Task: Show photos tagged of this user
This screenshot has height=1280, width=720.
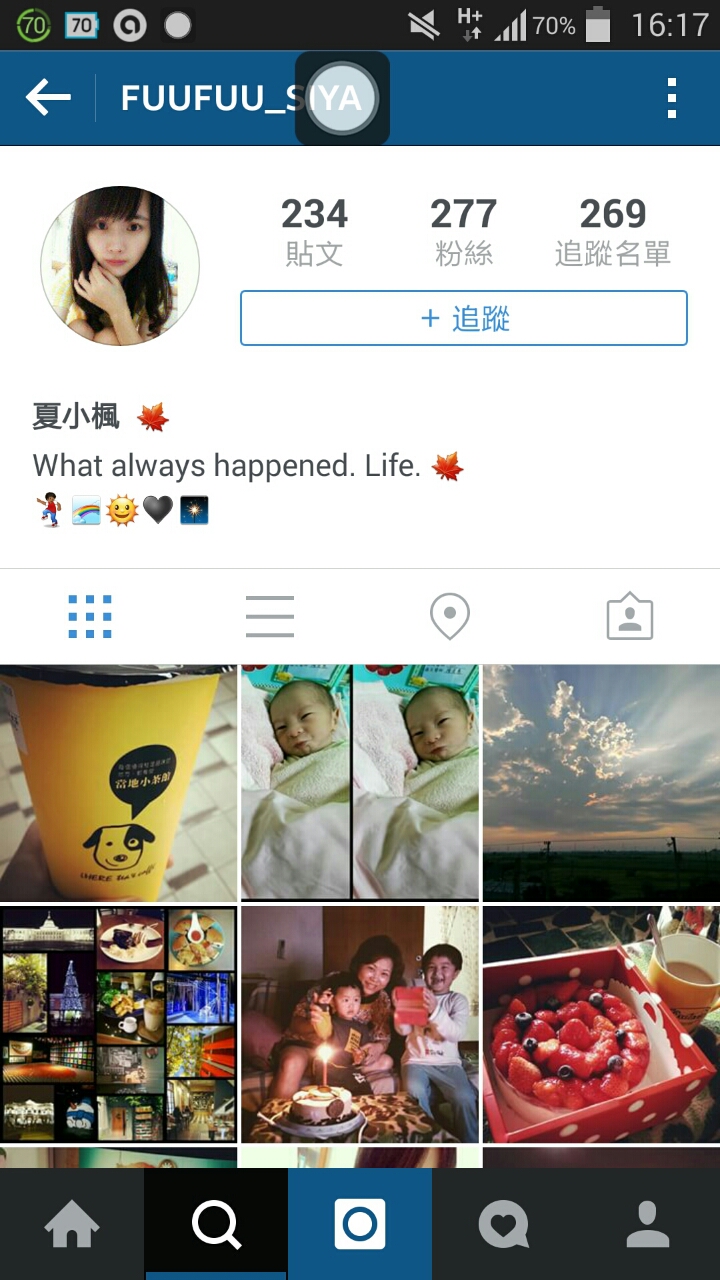Action: click(630, 616)
